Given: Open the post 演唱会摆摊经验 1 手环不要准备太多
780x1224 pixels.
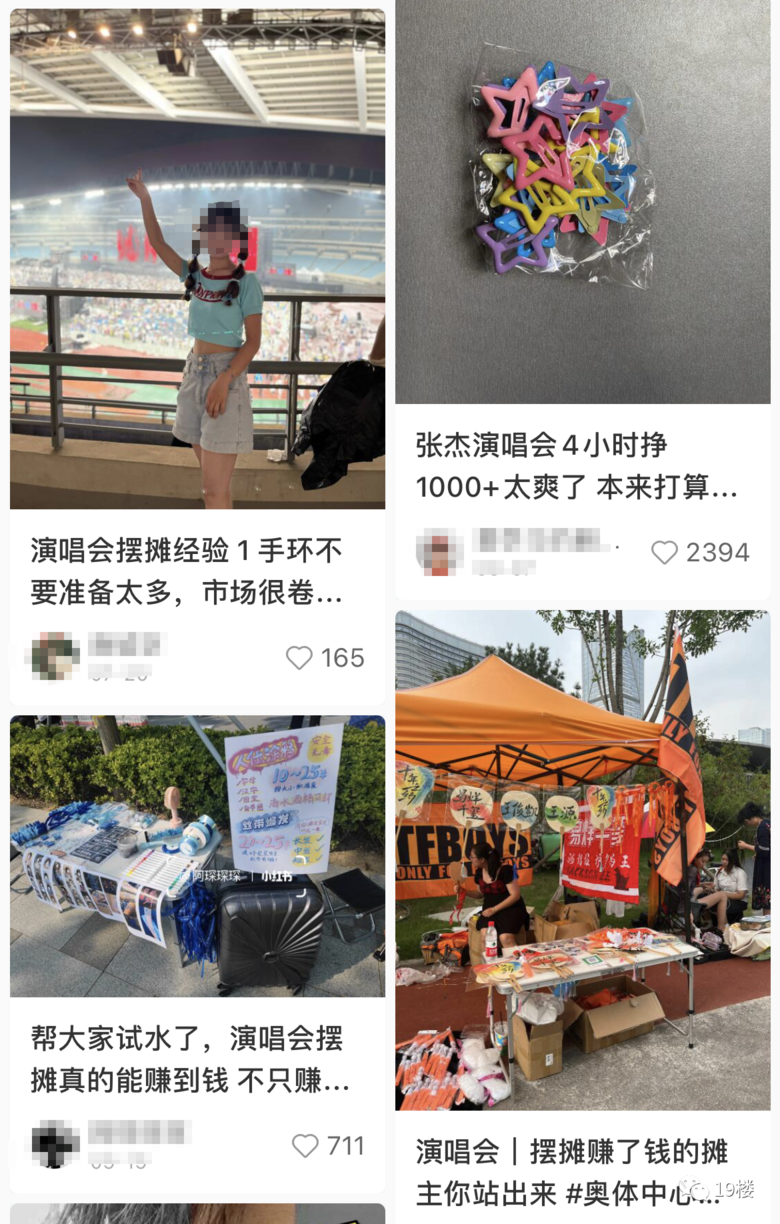Looking at the screenshot, I should coord(187,572).
